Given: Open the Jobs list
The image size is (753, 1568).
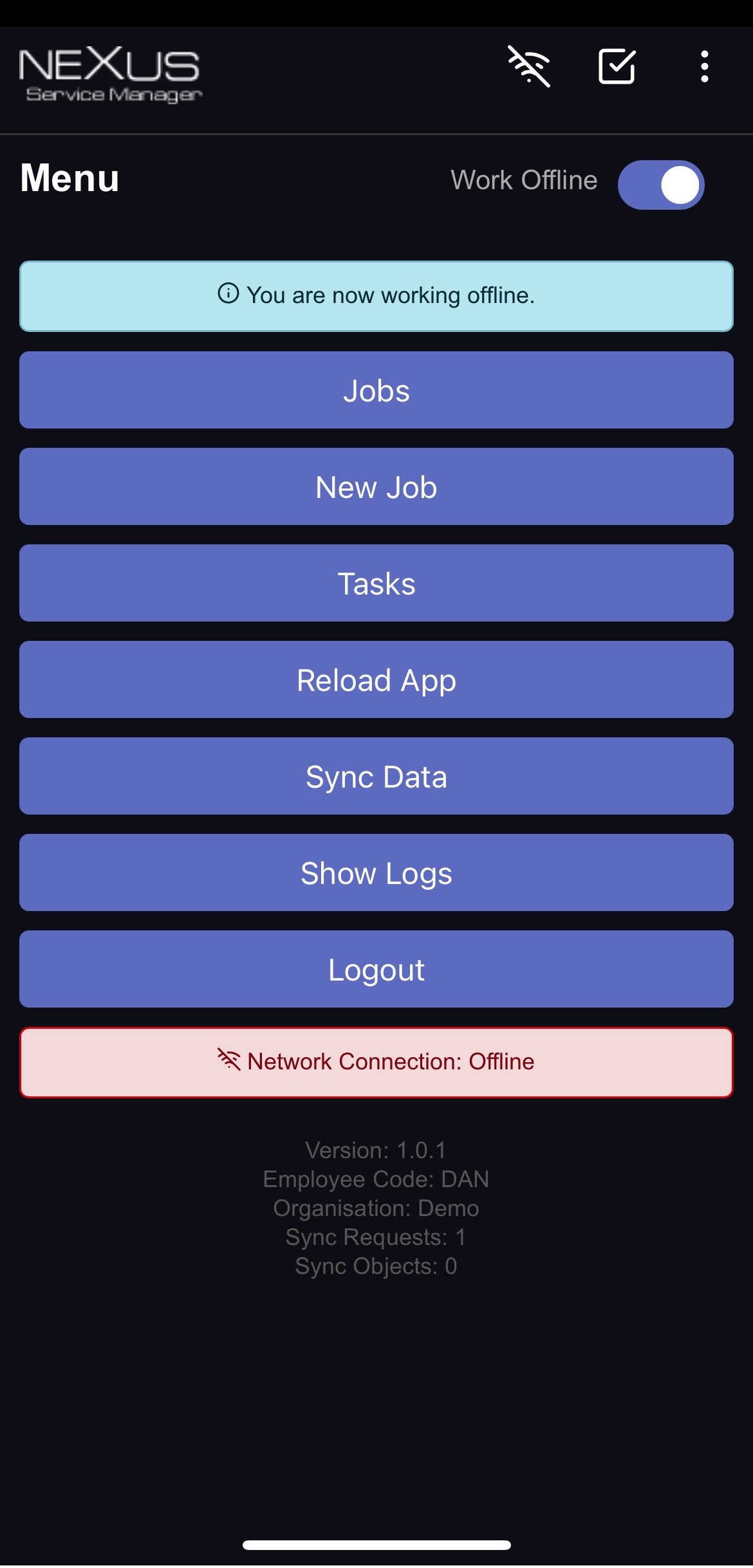Looking at the screenshot, I should point(376,390).
